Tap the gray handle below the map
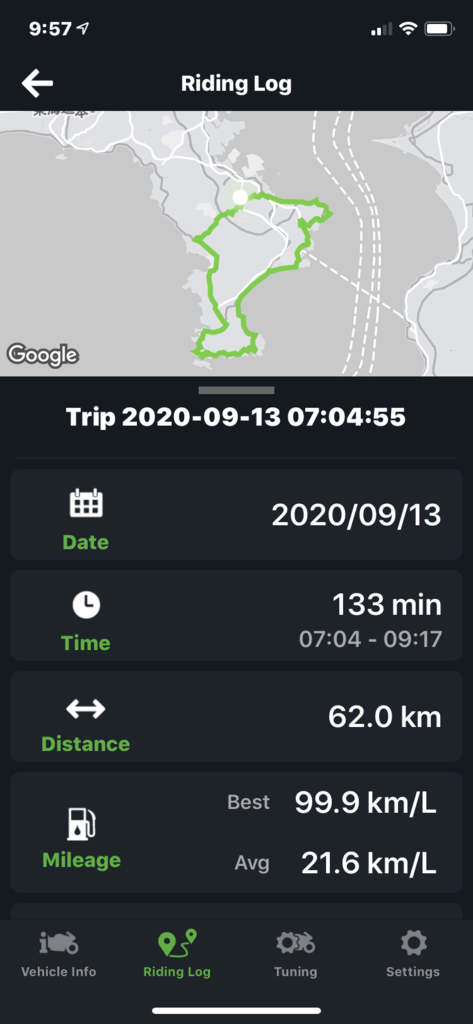Screen dimensions: 473x1024 [236, 390]
